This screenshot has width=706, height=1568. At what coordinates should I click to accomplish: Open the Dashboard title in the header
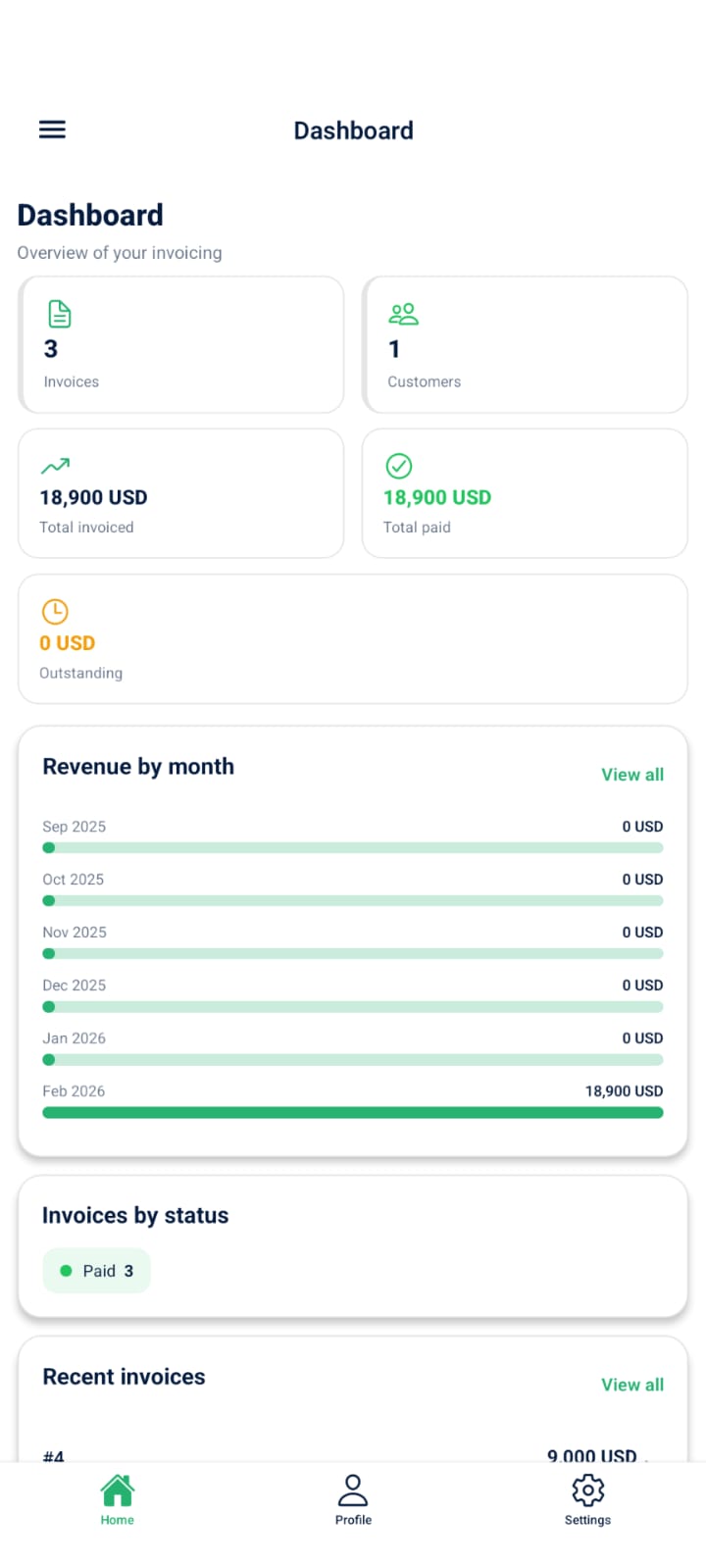coord(353,130)
